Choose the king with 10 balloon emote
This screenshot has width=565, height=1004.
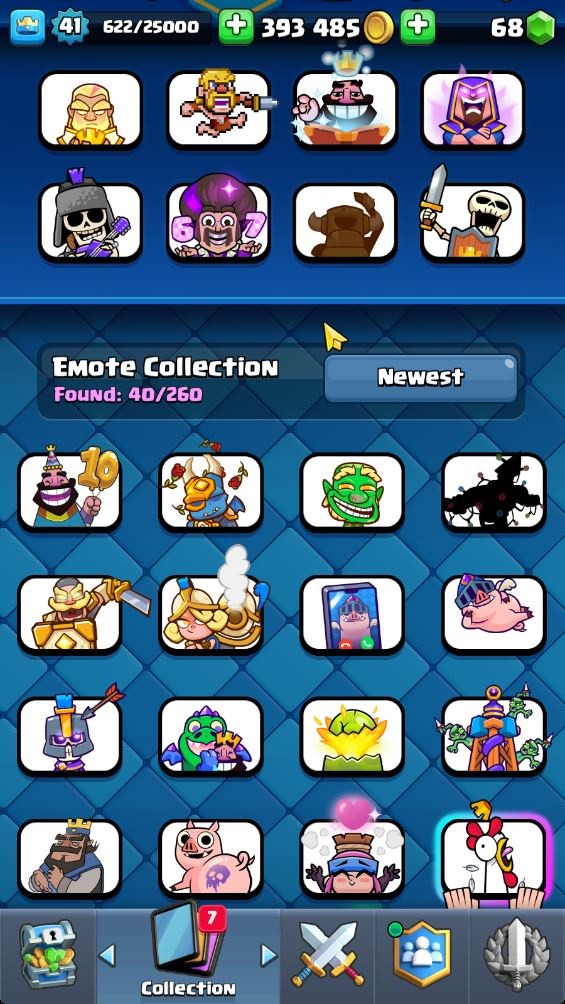pos(69,491)
